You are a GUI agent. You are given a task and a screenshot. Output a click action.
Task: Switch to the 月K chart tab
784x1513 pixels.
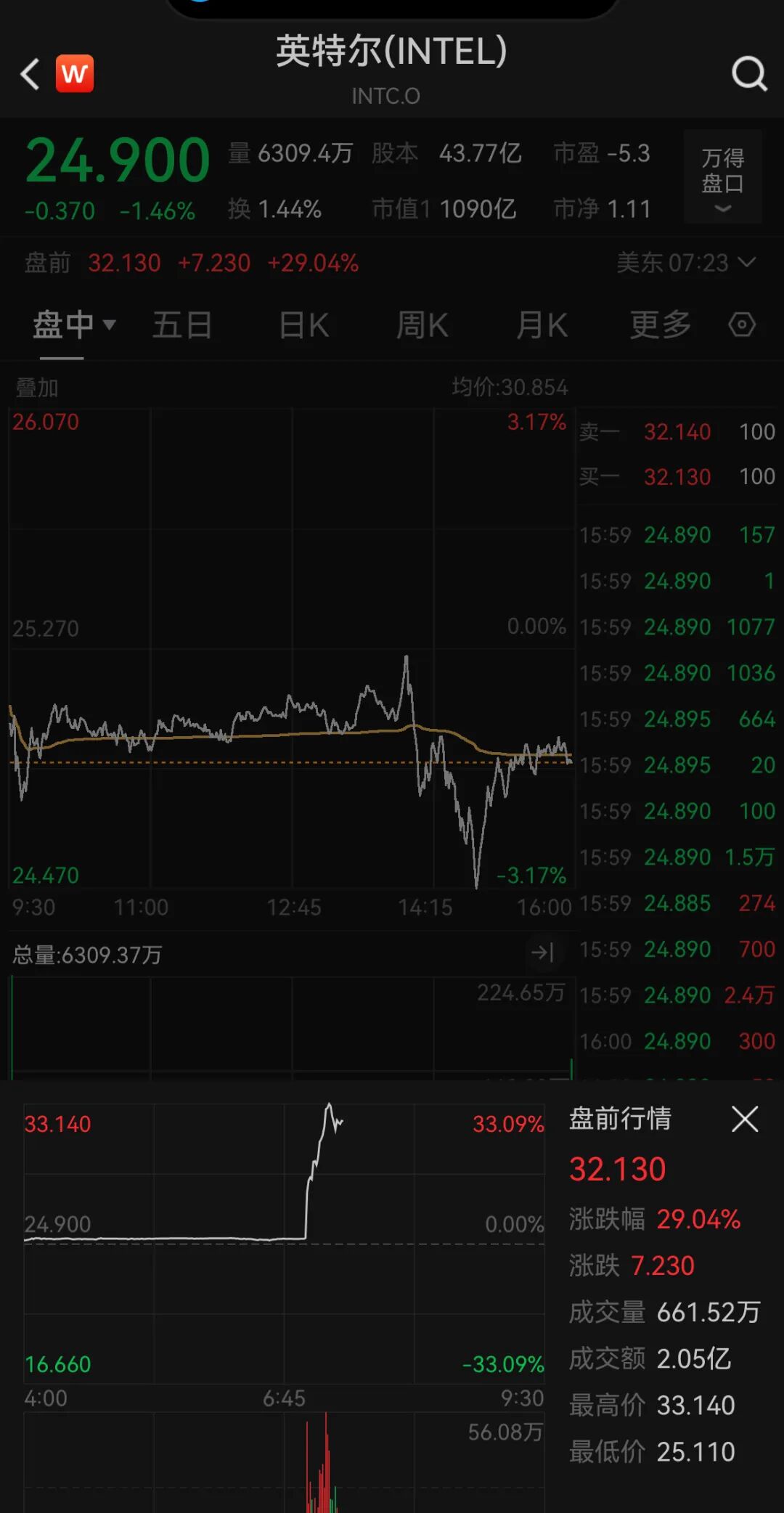[x=542, y=325]
